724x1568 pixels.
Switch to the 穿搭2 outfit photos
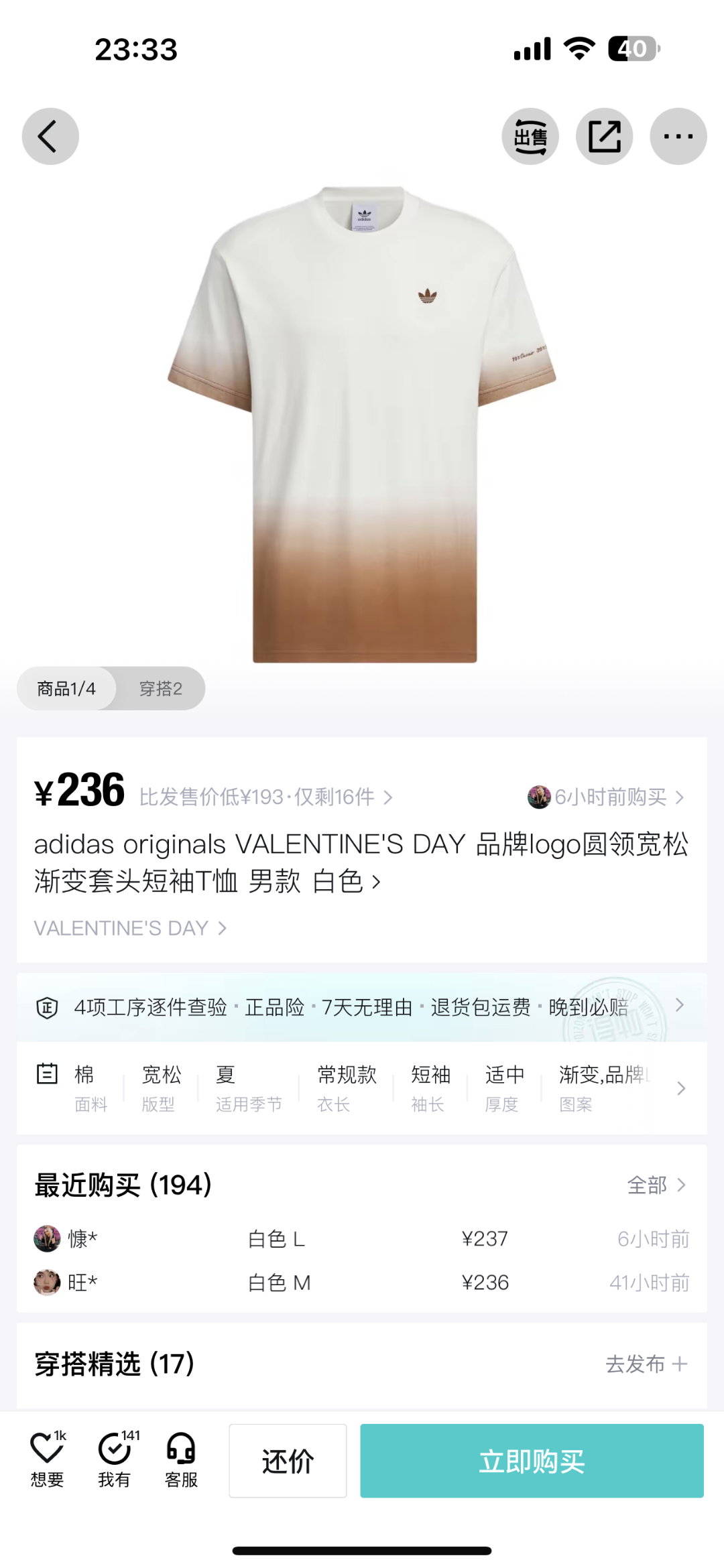tap(160, 689)
